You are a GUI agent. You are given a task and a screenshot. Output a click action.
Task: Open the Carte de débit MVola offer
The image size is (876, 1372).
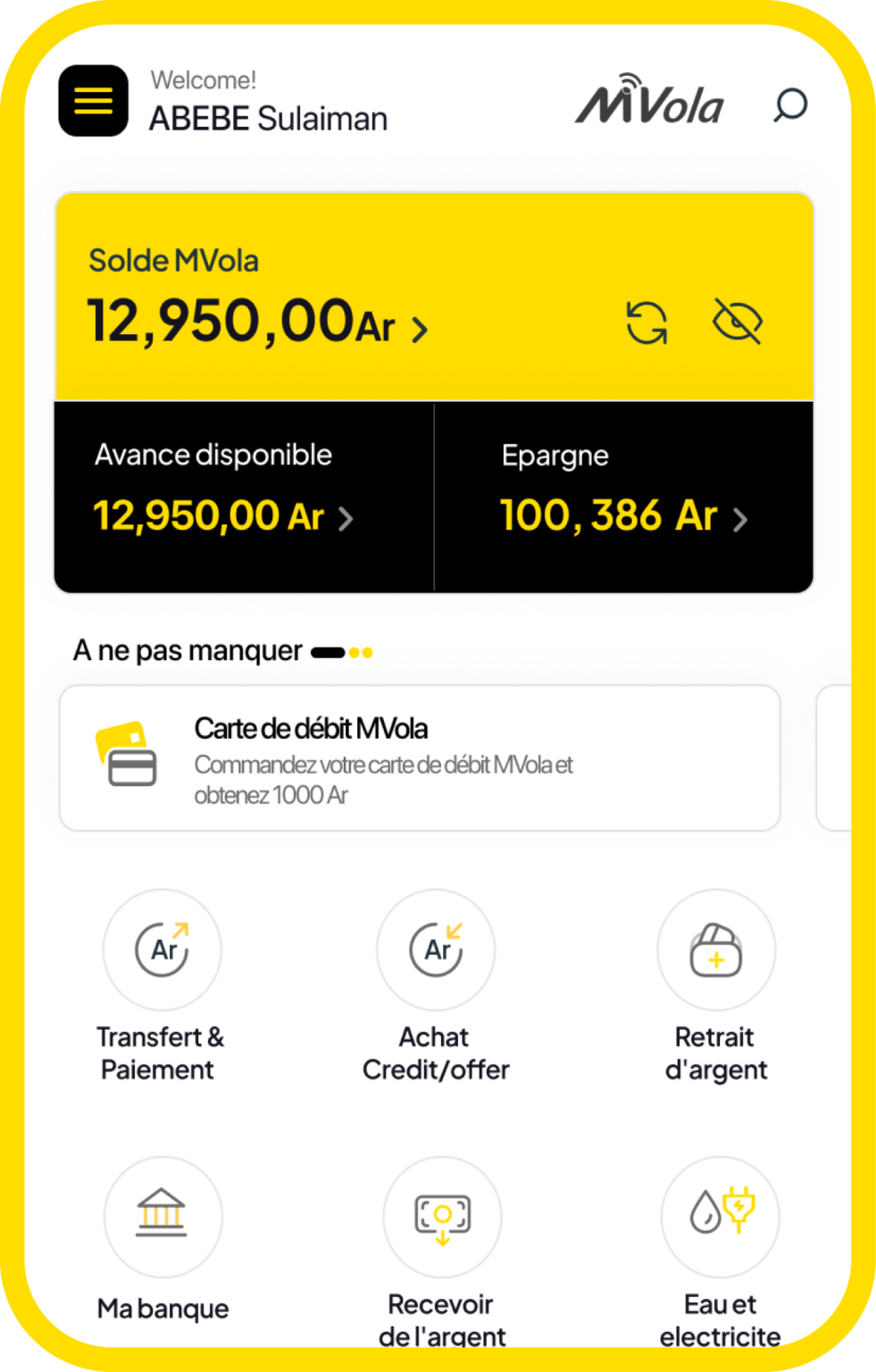[x=420, y=758]
